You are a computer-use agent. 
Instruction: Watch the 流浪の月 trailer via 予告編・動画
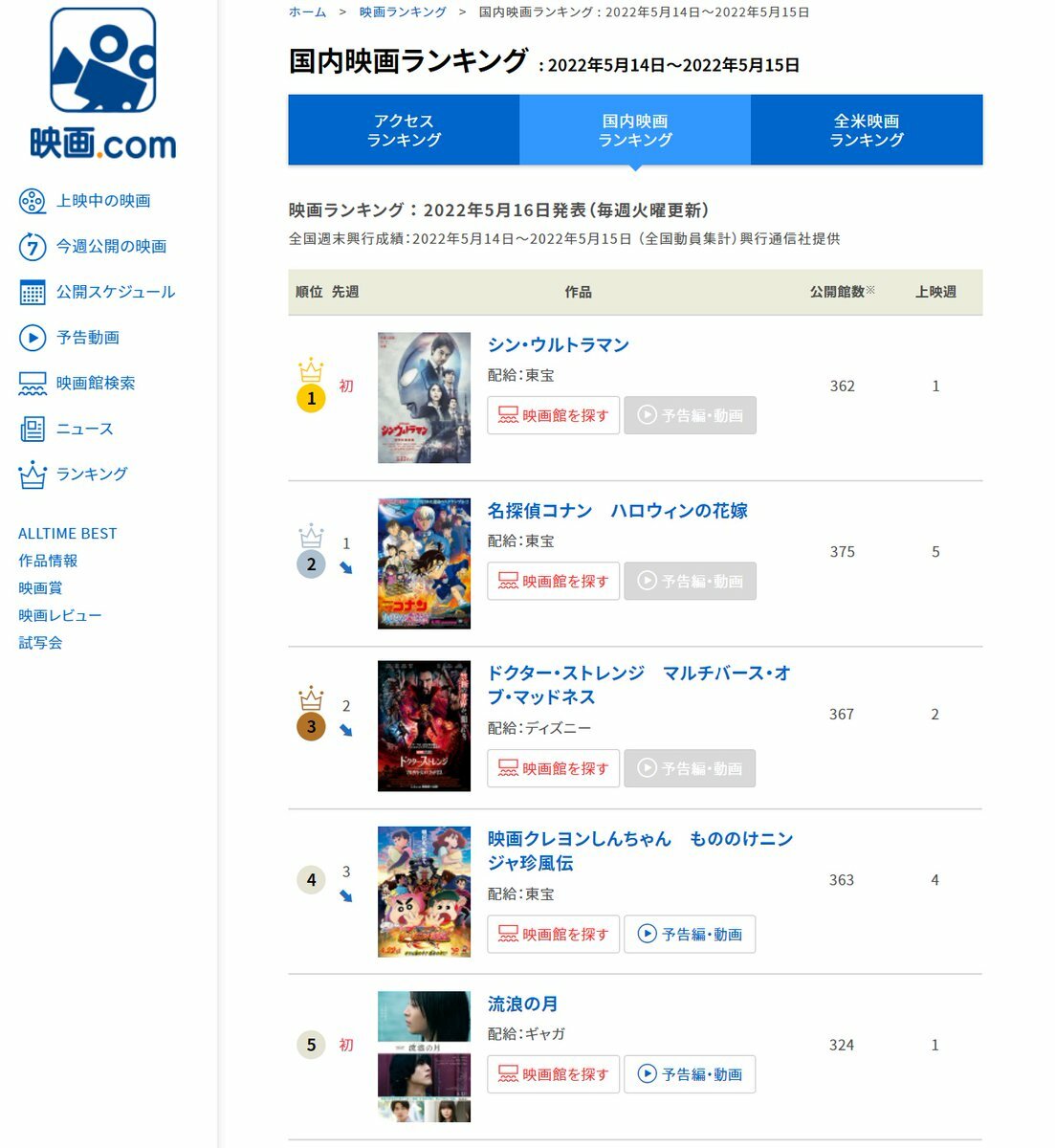point(690,1074)
